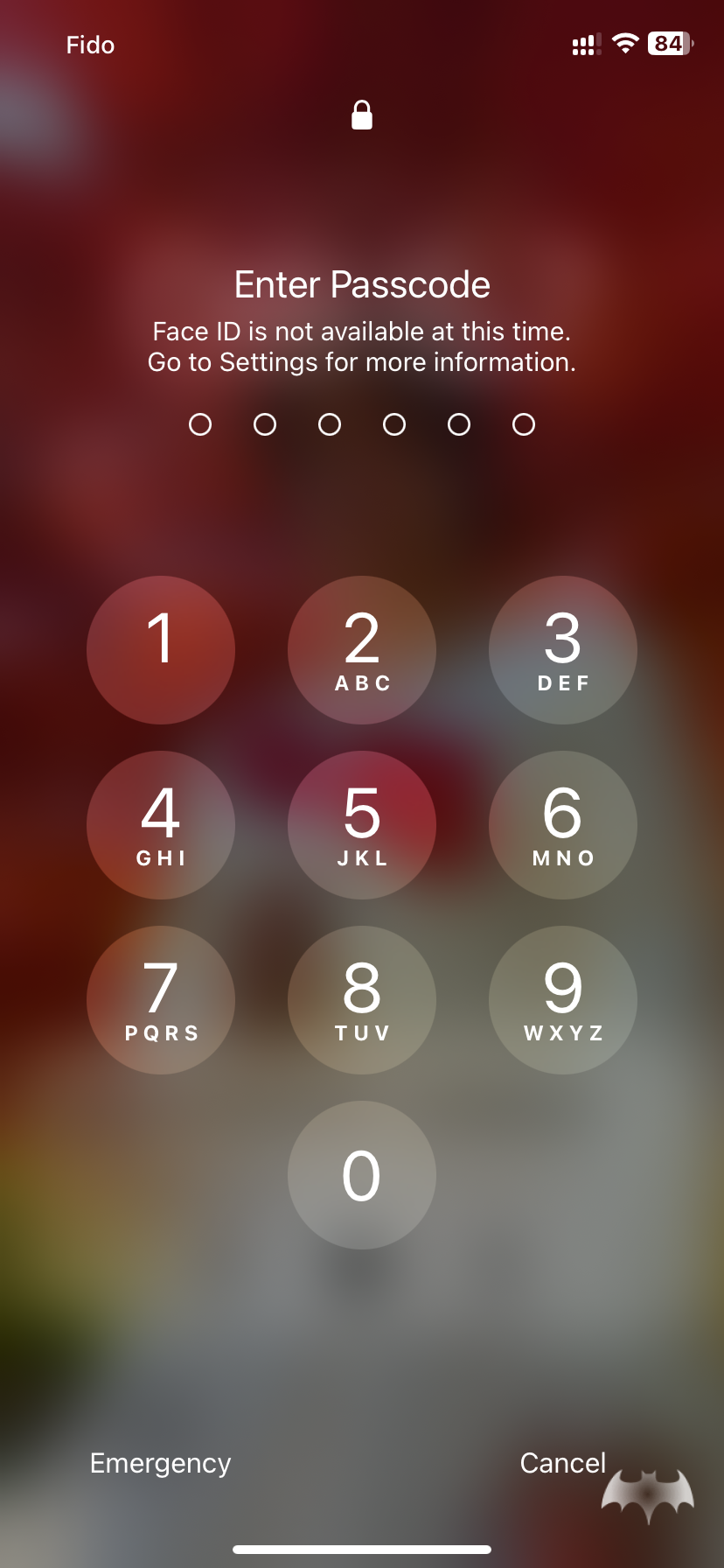
Task: Hit the 6 MNO key
Action: pyautogui.click(x=563, y=825)
